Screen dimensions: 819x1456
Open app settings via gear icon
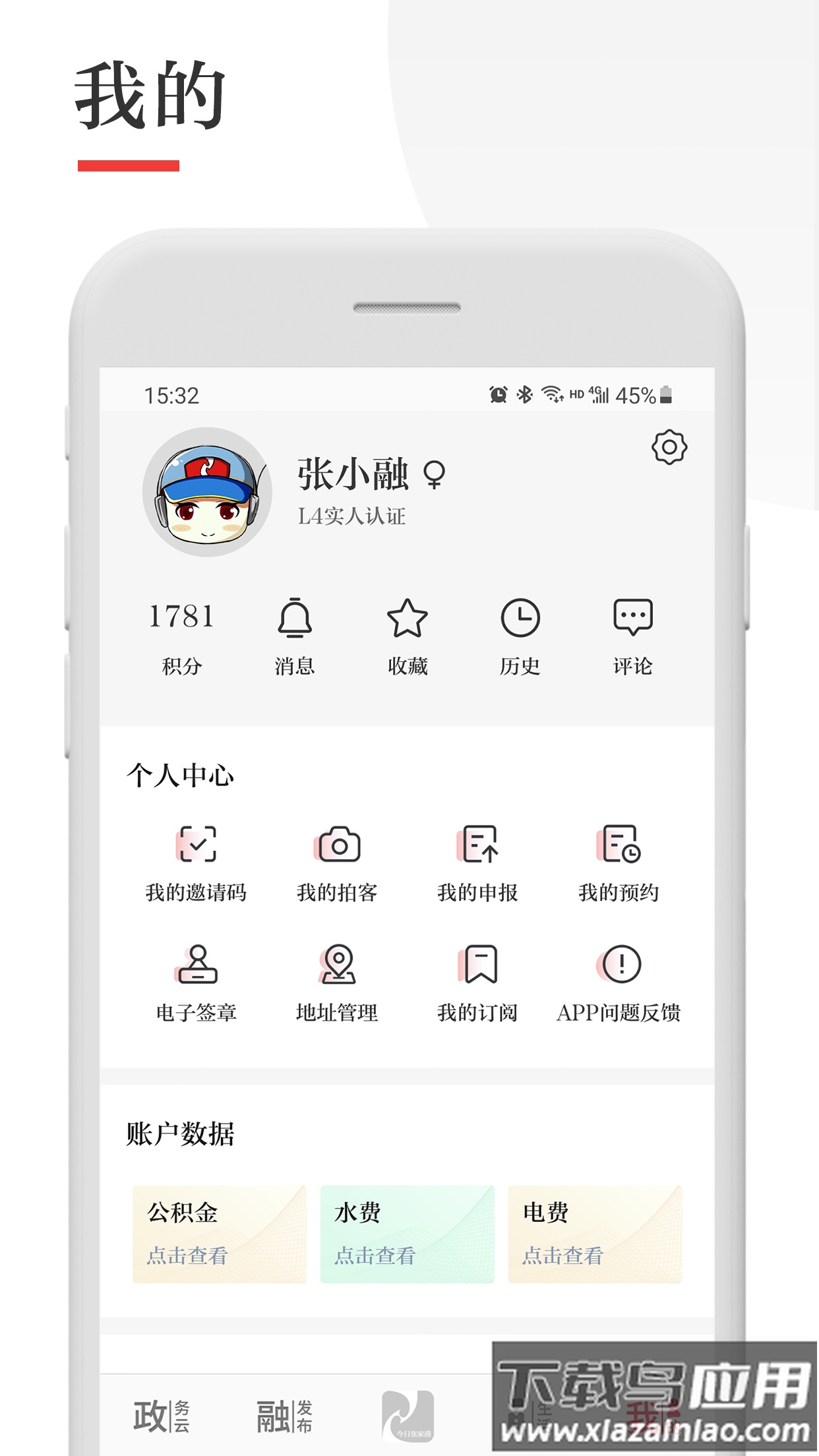[668, 448]
